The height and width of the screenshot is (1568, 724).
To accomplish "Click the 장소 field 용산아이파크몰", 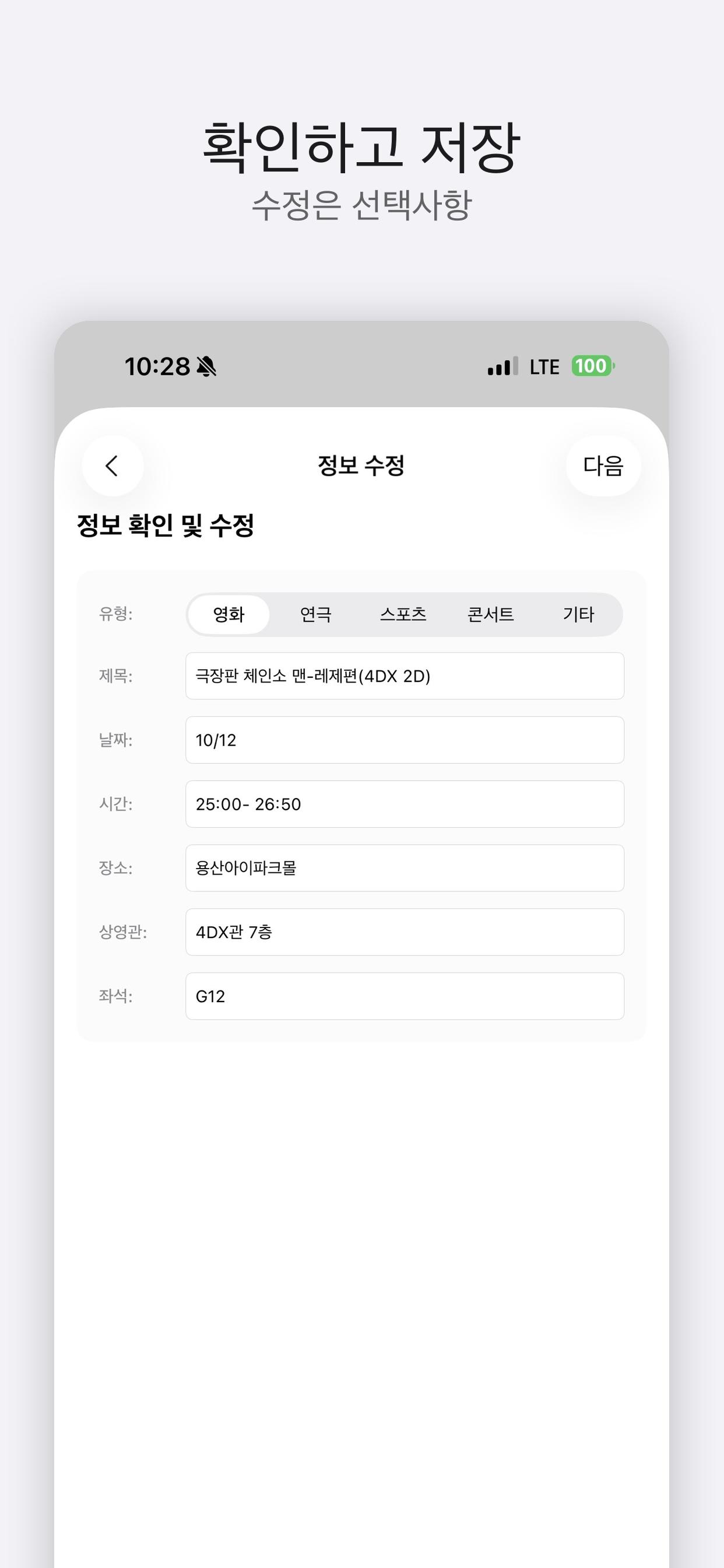I will [x=404, y=868].
